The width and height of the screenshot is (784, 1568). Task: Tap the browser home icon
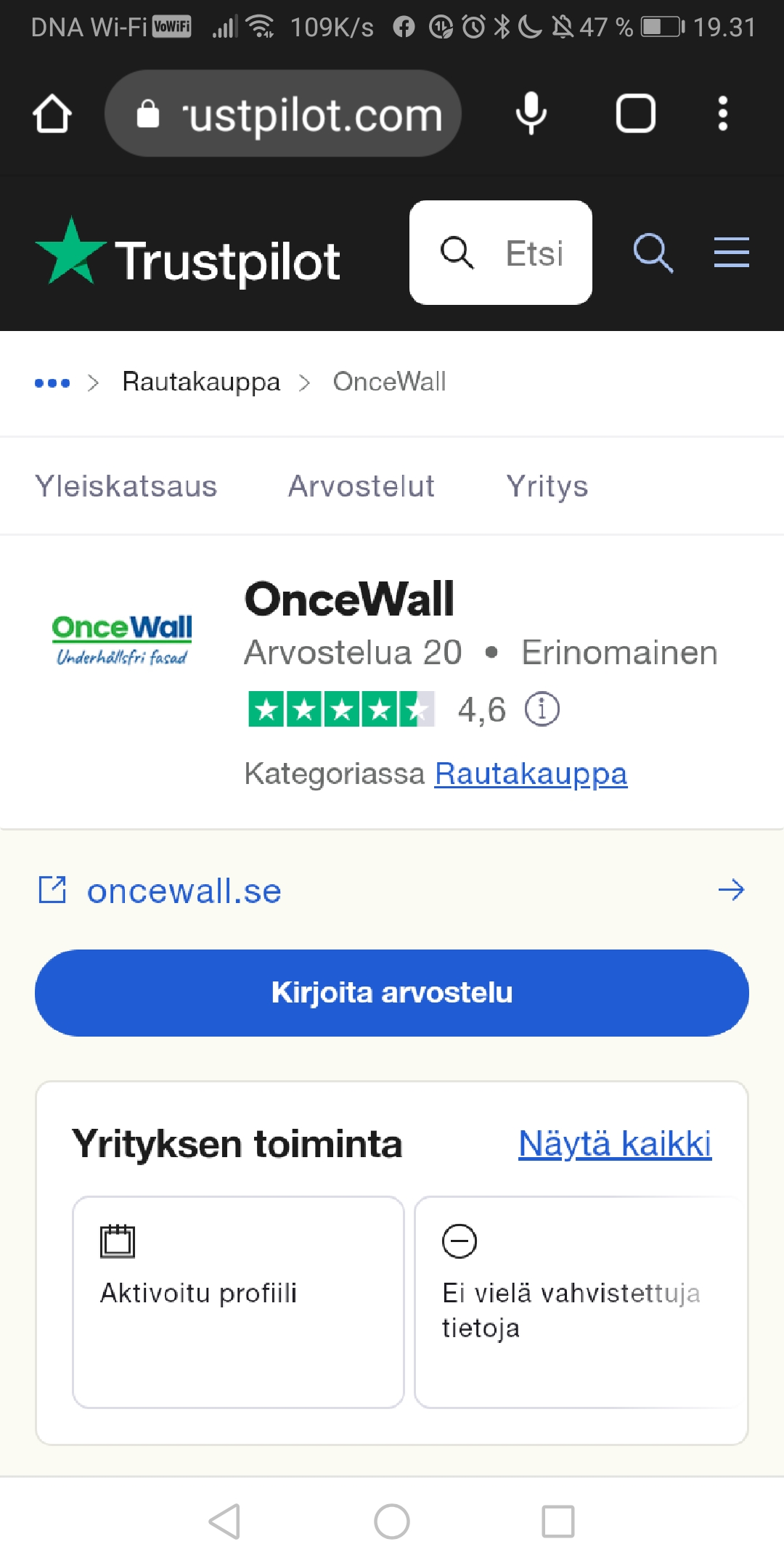(x=52, y=114)
